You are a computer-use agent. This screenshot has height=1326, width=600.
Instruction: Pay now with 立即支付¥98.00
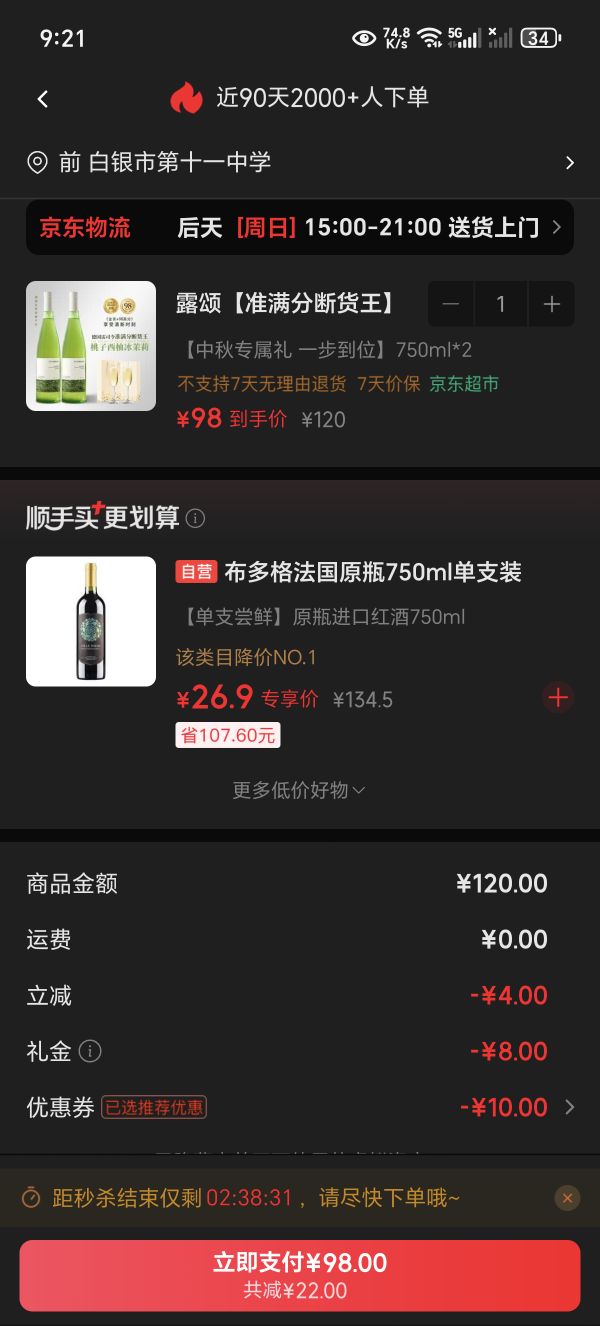[x=300, y=1275]
